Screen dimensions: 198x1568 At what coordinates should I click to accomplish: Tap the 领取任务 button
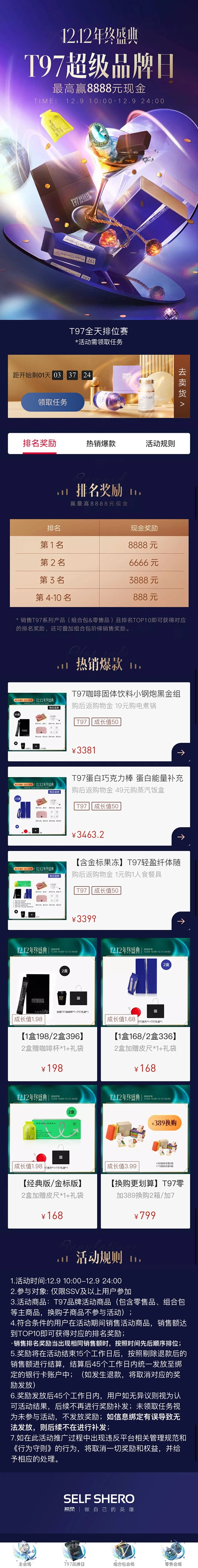53,402
